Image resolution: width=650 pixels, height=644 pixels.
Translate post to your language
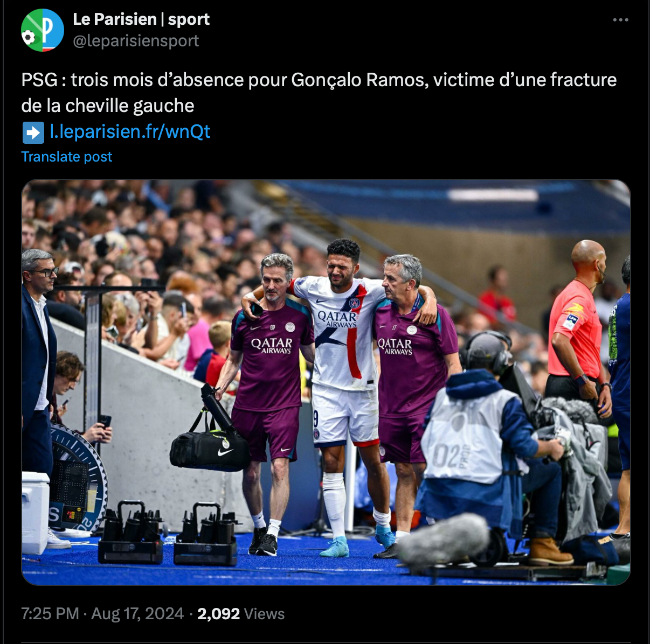(x=67, y=157)
